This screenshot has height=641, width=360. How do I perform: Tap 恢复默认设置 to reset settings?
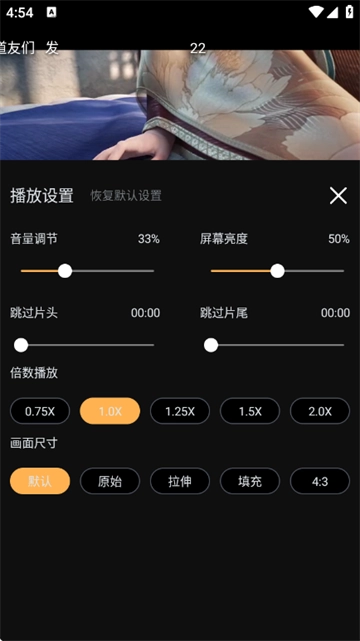[x=126, y=196]
